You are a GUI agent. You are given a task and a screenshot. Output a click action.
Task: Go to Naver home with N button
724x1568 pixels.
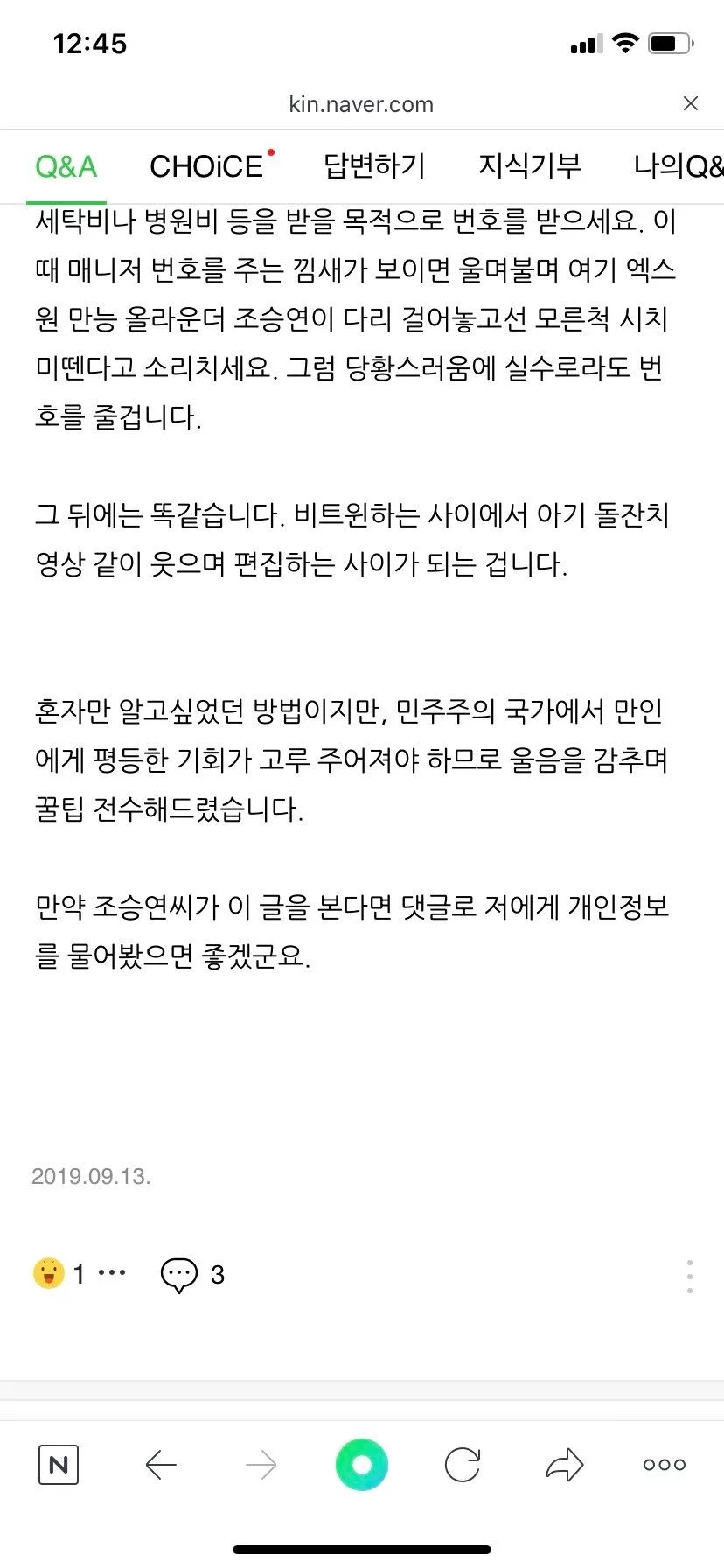point(59,1465)
